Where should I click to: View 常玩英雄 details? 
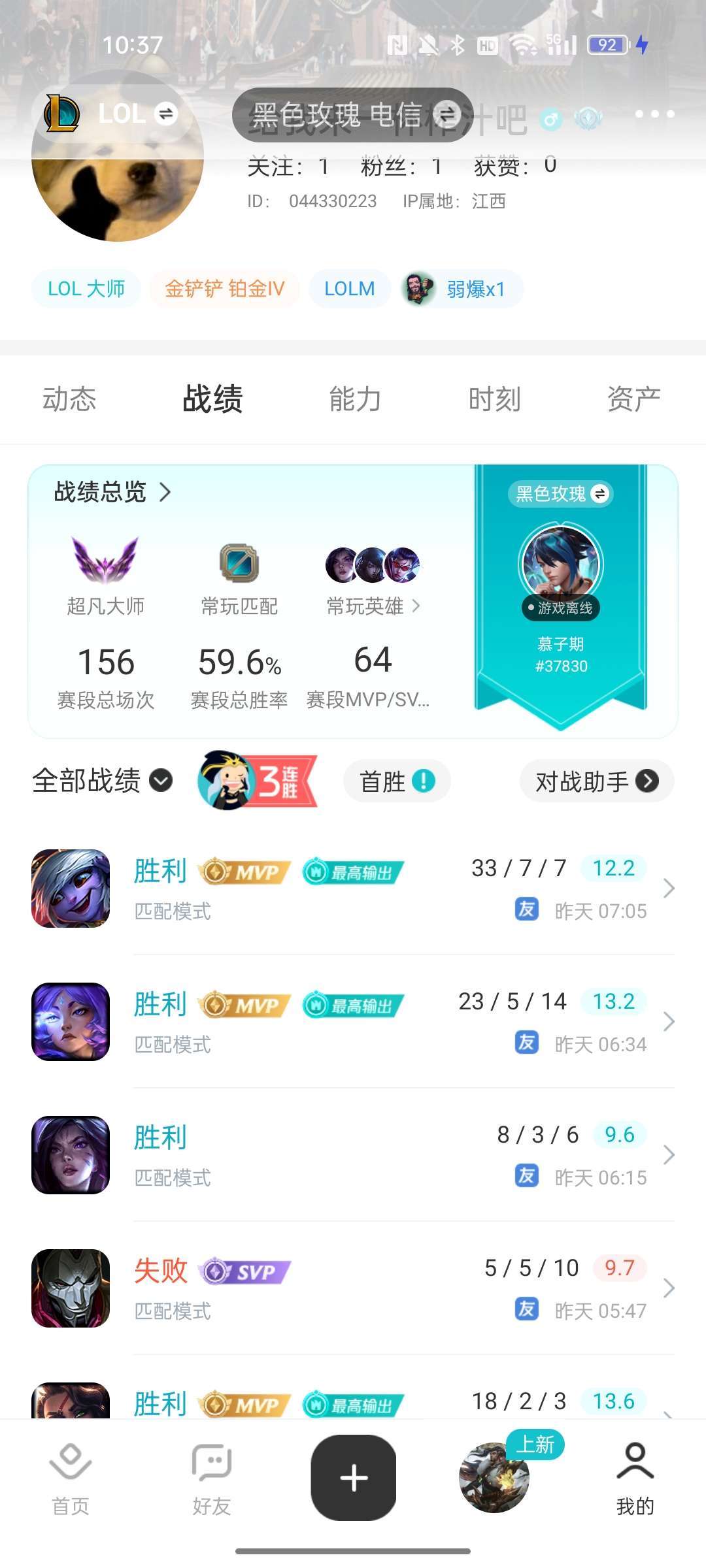coord(373,606)
